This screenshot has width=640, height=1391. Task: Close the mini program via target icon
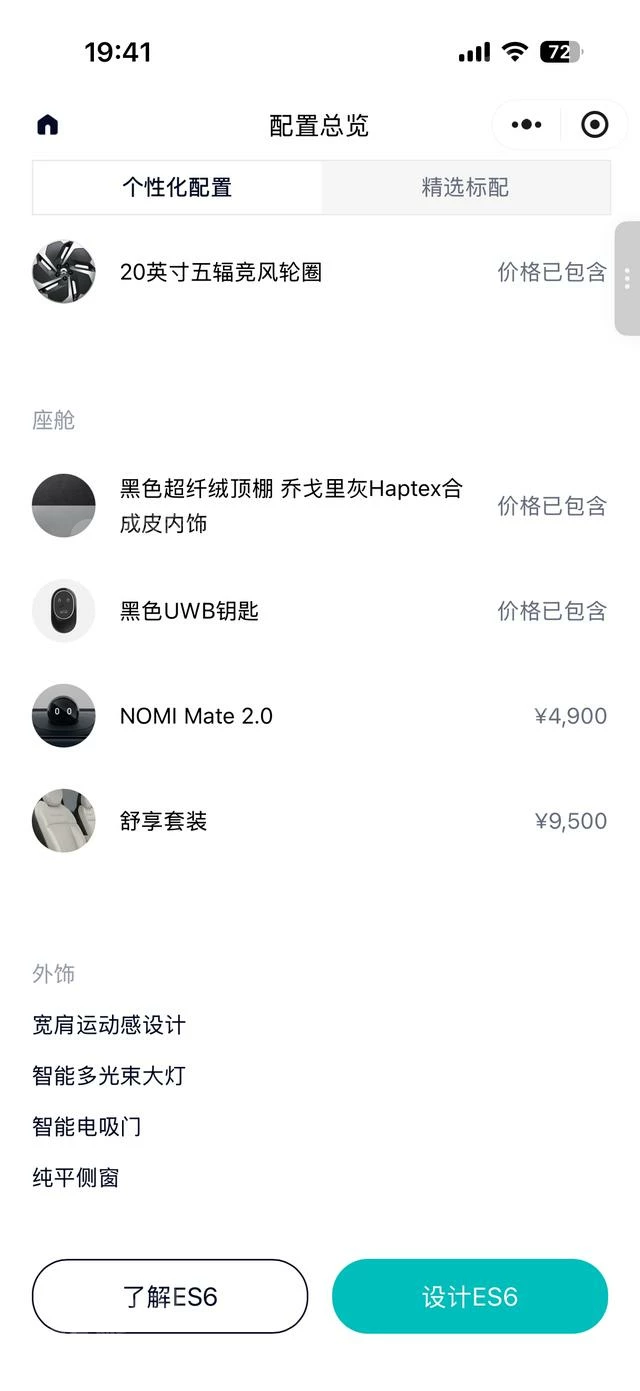(594, 125)
